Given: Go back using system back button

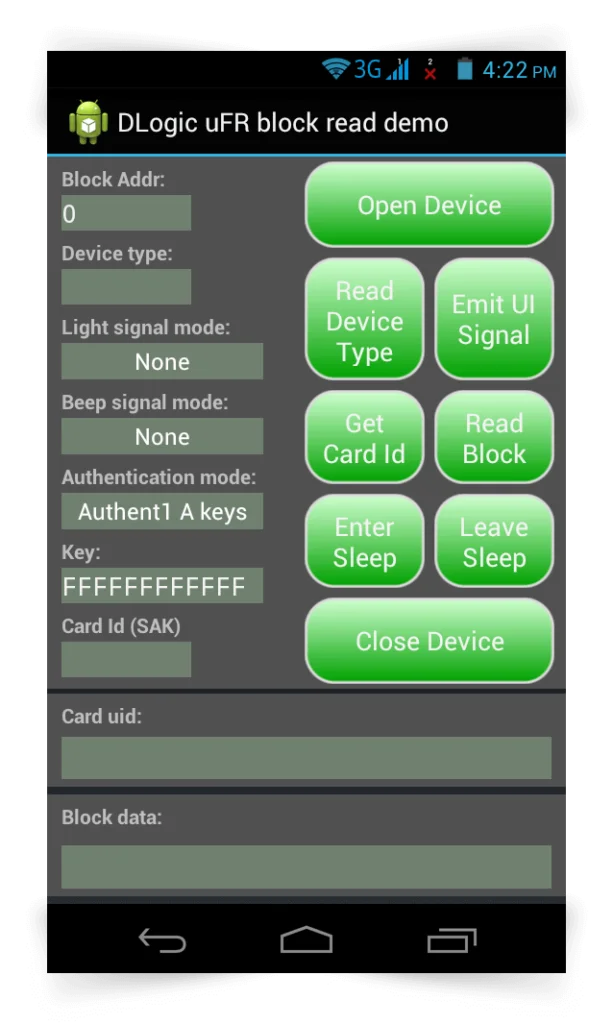Looking at the screenshot, I should pyautogui.click(x=163, y=940).
